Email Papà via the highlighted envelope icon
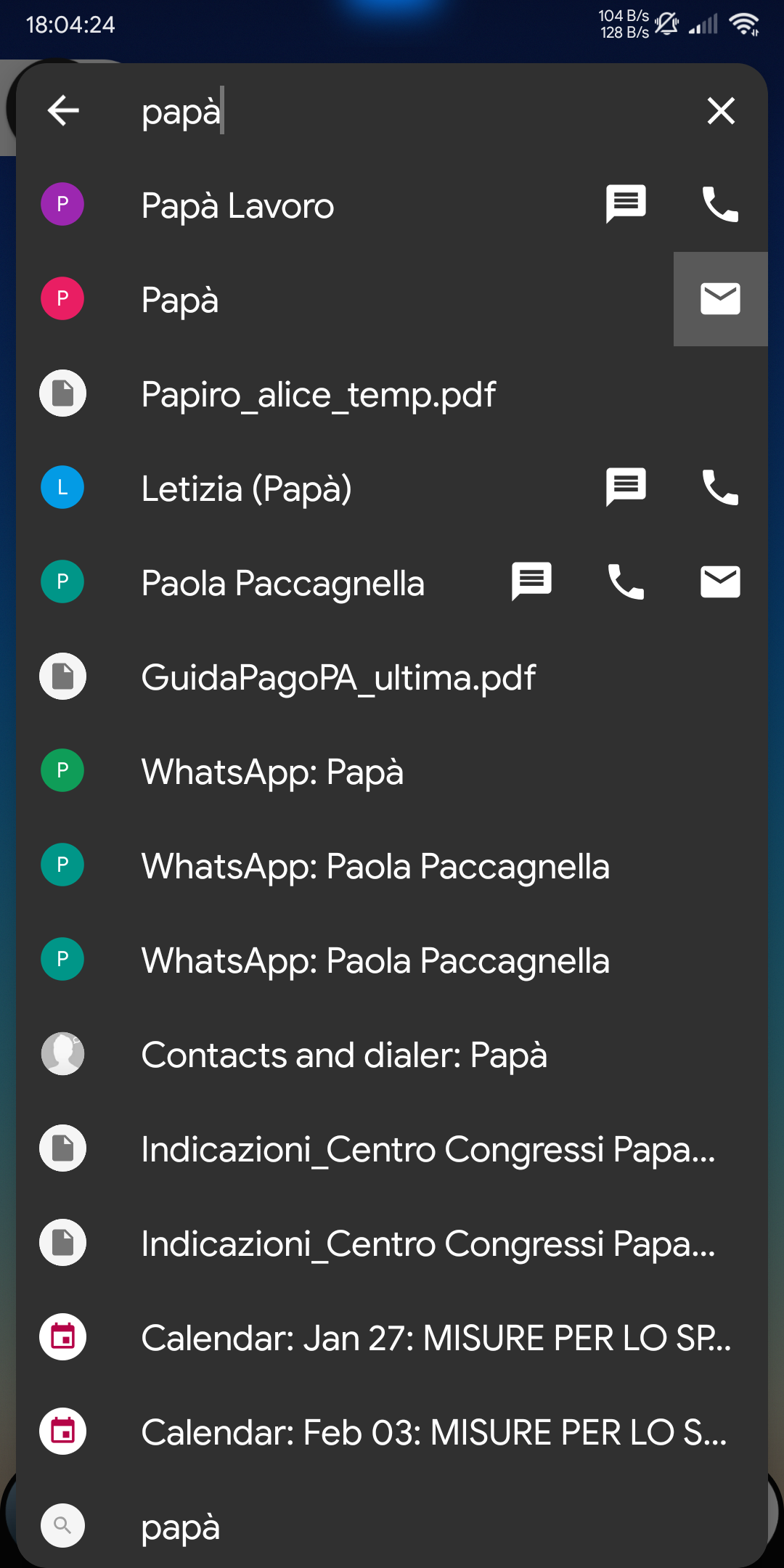The width and height of the screenshot is (784, 1568). pos(719,298)
